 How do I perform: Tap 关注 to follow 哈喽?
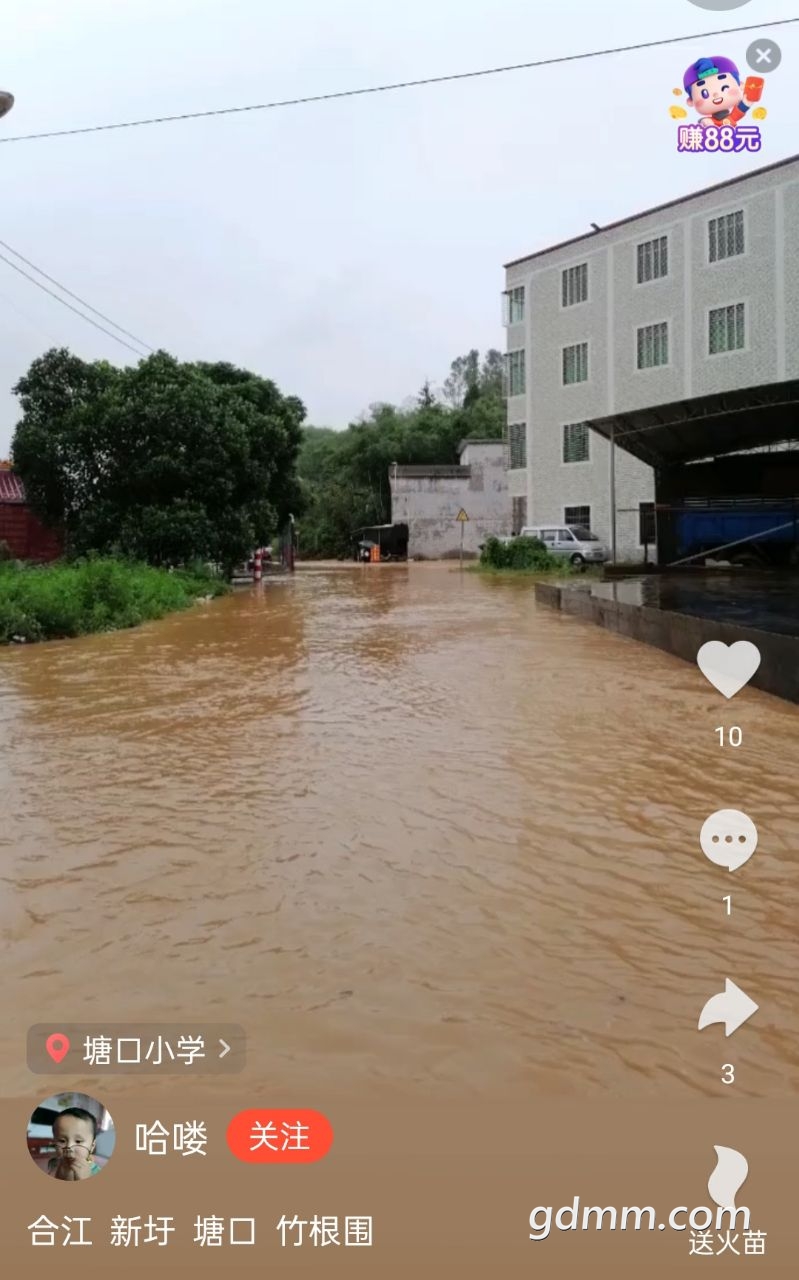(279, 1136)
